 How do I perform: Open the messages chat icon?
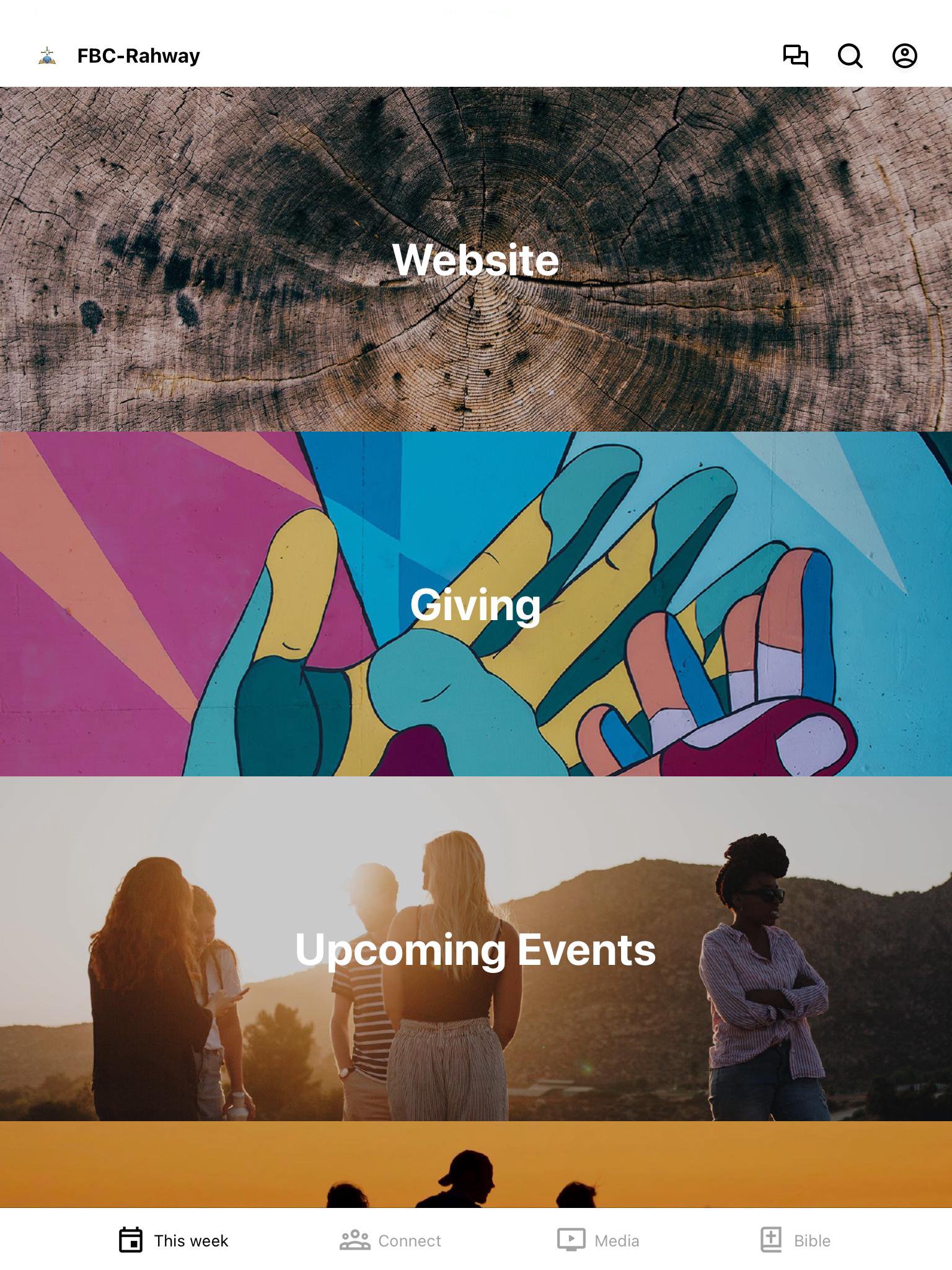pyautogui.click(x=795, y=56)
